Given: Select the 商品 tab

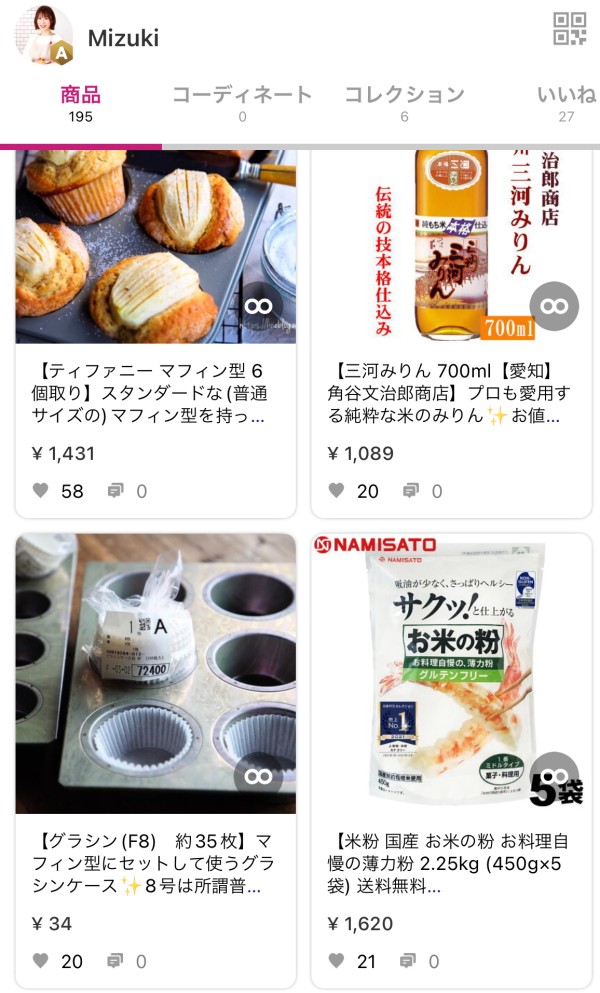Looking at the screenshot, I should [x=80, y=103].
